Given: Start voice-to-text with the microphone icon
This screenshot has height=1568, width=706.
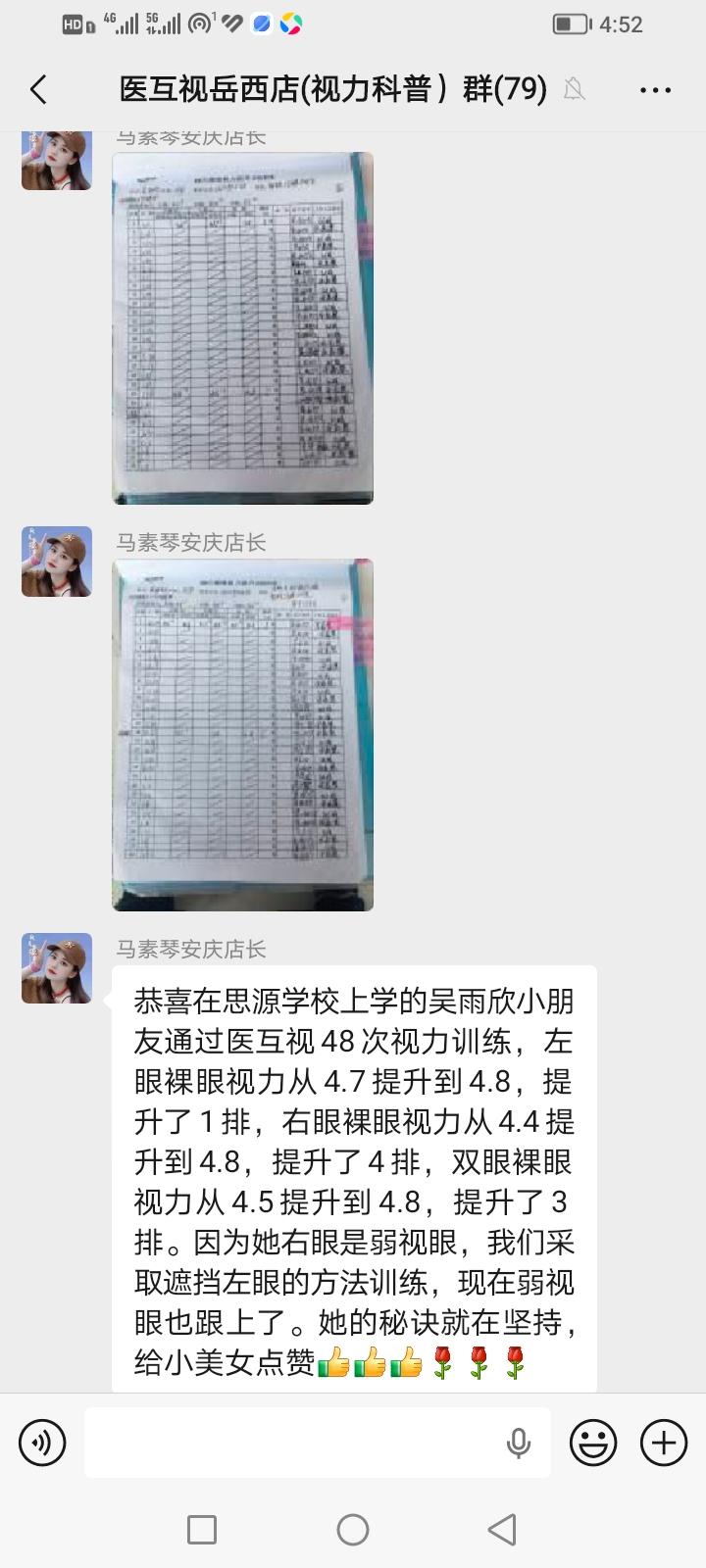Looking at the screenshot, I should [x=519, y=1443].
